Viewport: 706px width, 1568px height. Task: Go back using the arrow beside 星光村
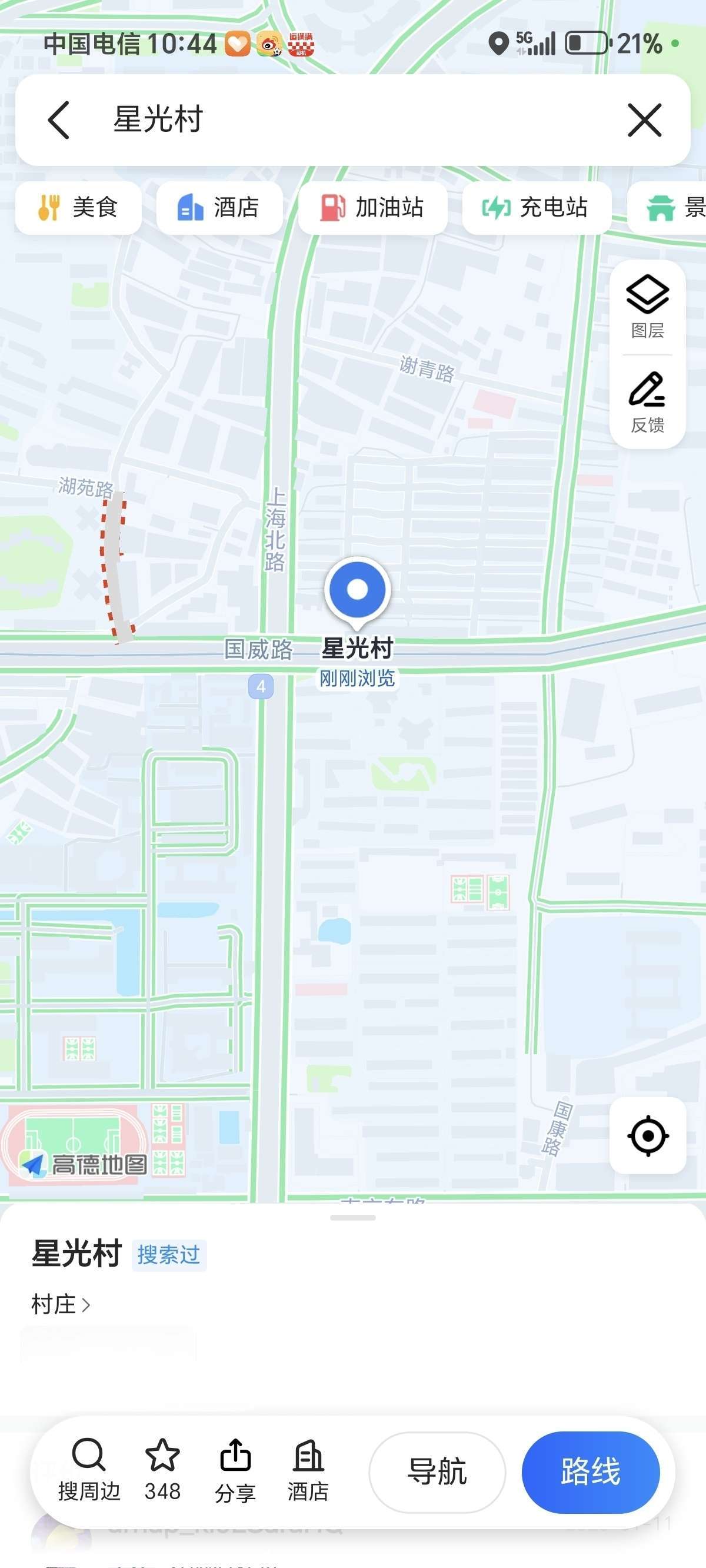point(59,120)
